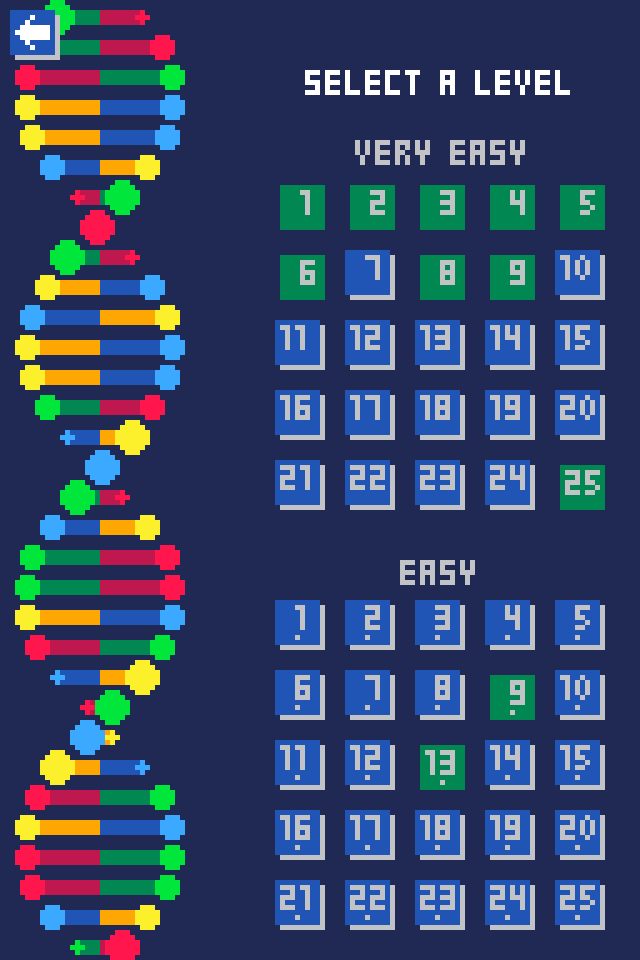Image resolution: width=640 pixels, height=960 pixels.
Task: Choose Easy level 13
Action: coord(442,767)
